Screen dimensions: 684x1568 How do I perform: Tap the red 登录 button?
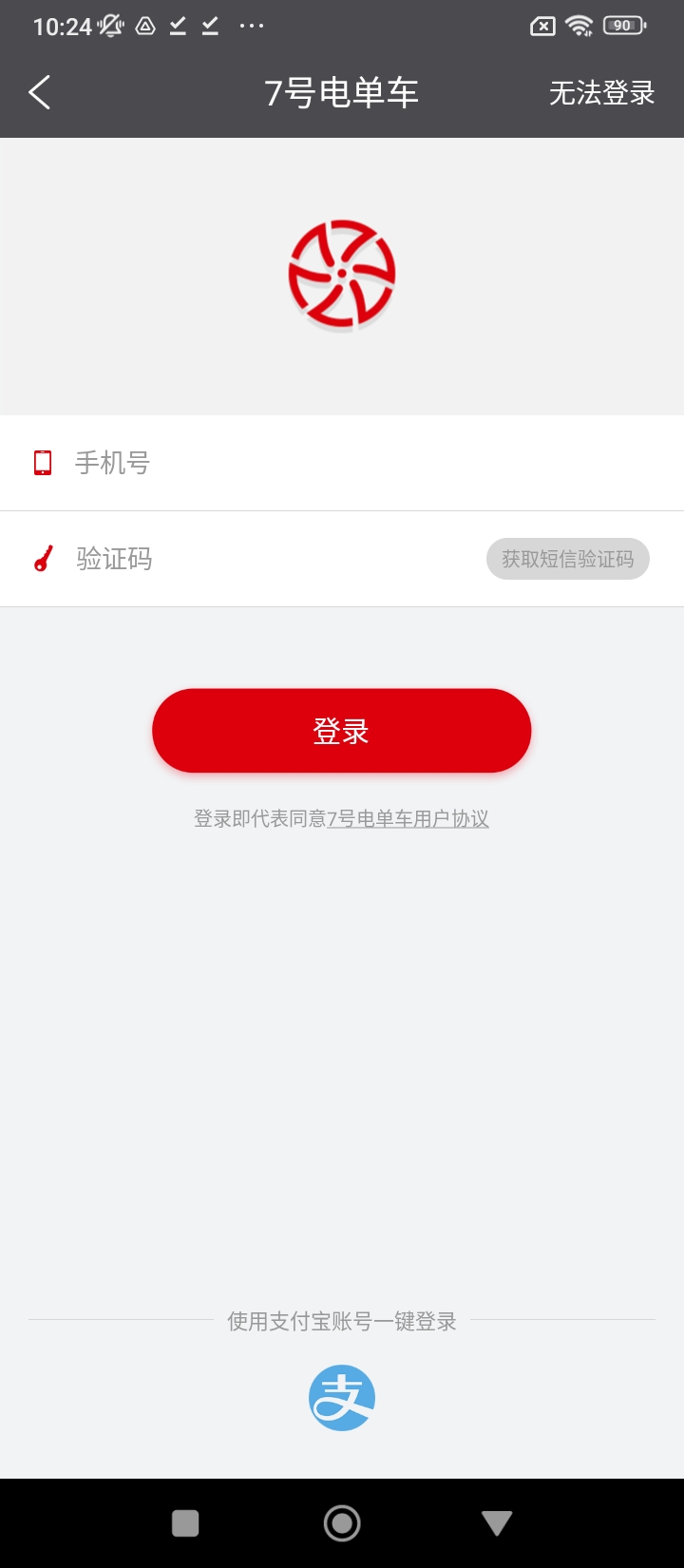coord(341,731)
